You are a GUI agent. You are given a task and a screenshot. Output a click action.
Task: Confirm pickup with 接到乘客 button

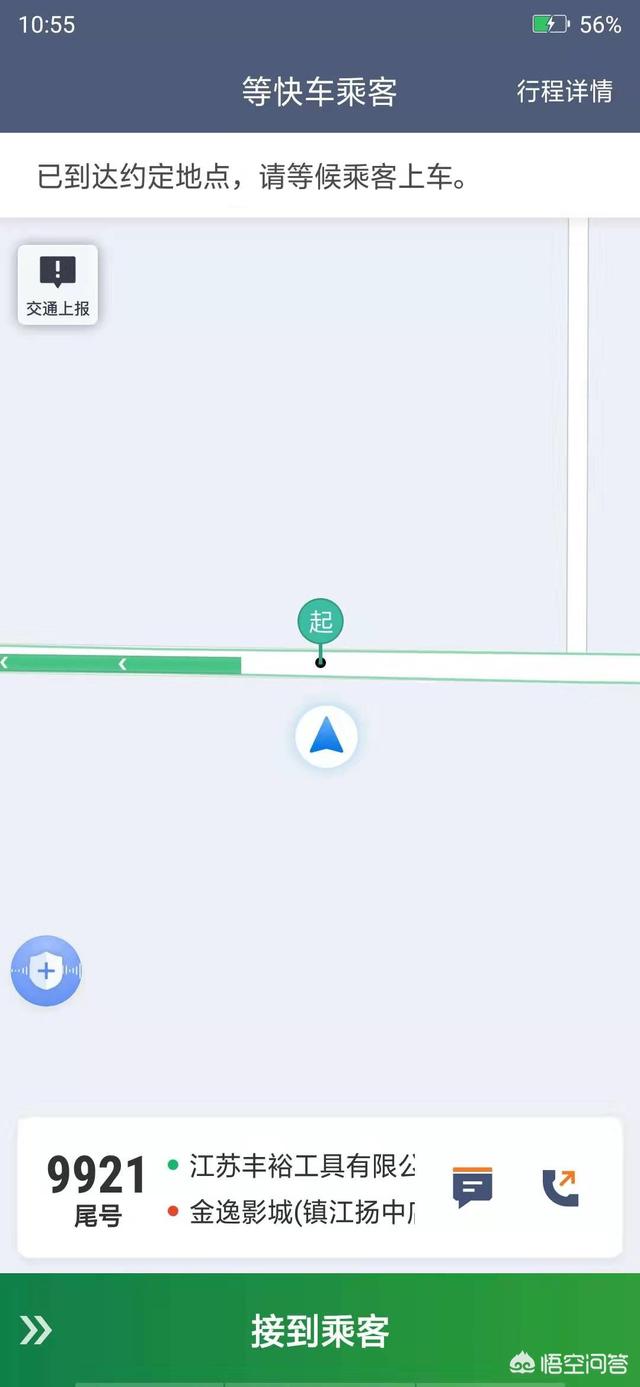(320, 1330)
